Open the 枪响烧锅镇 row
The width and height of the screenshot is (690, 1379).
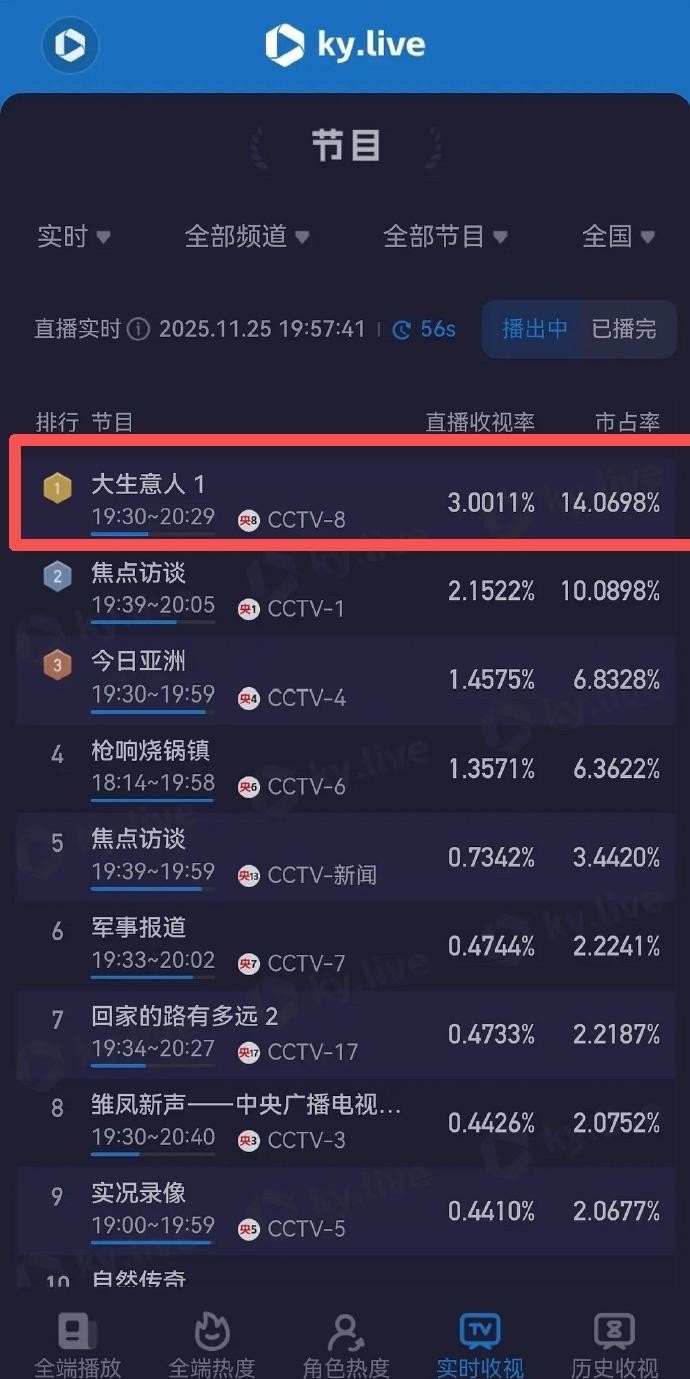345,769
